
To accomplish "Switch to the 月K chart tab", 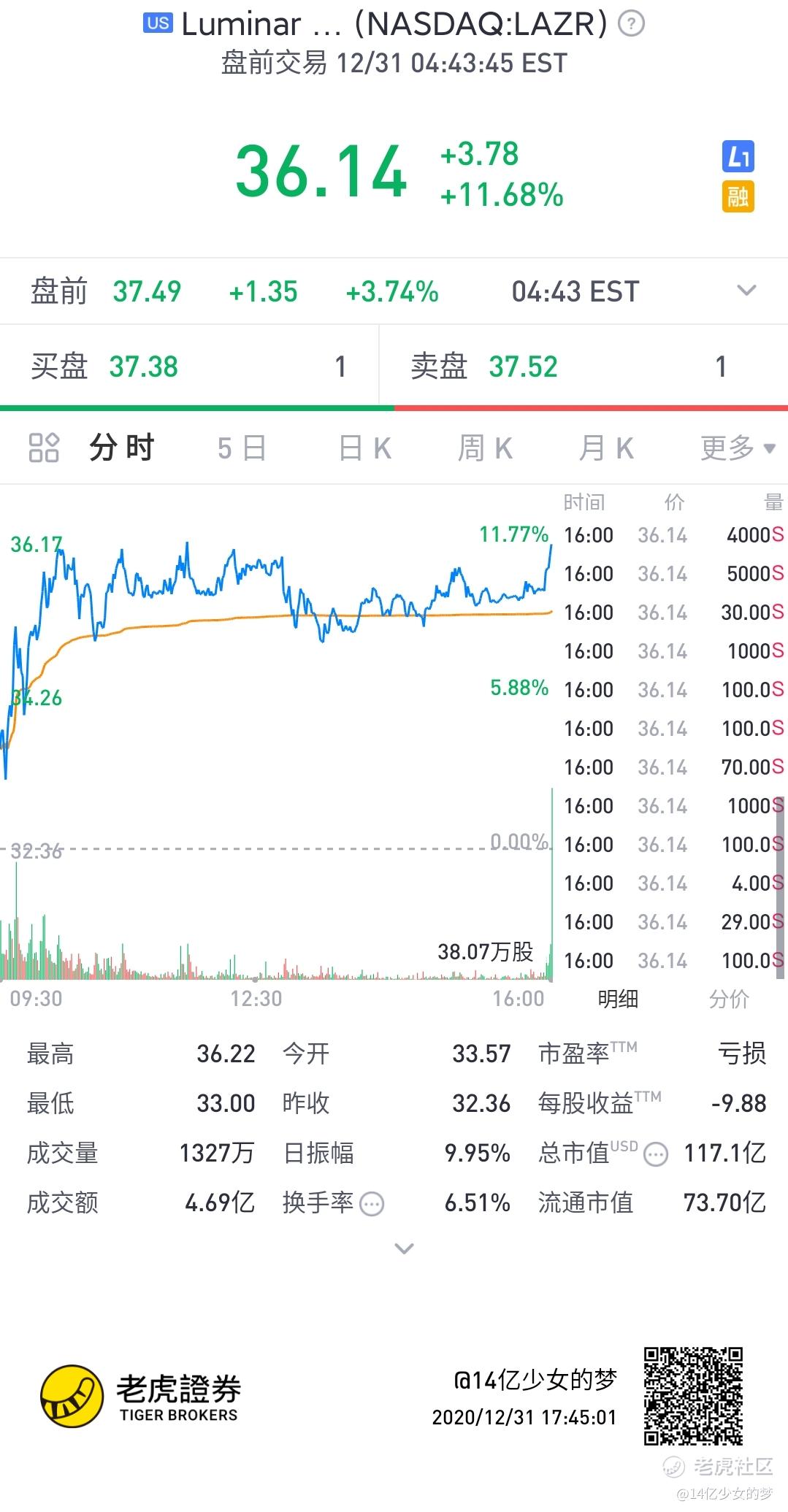I will point(606,448).
